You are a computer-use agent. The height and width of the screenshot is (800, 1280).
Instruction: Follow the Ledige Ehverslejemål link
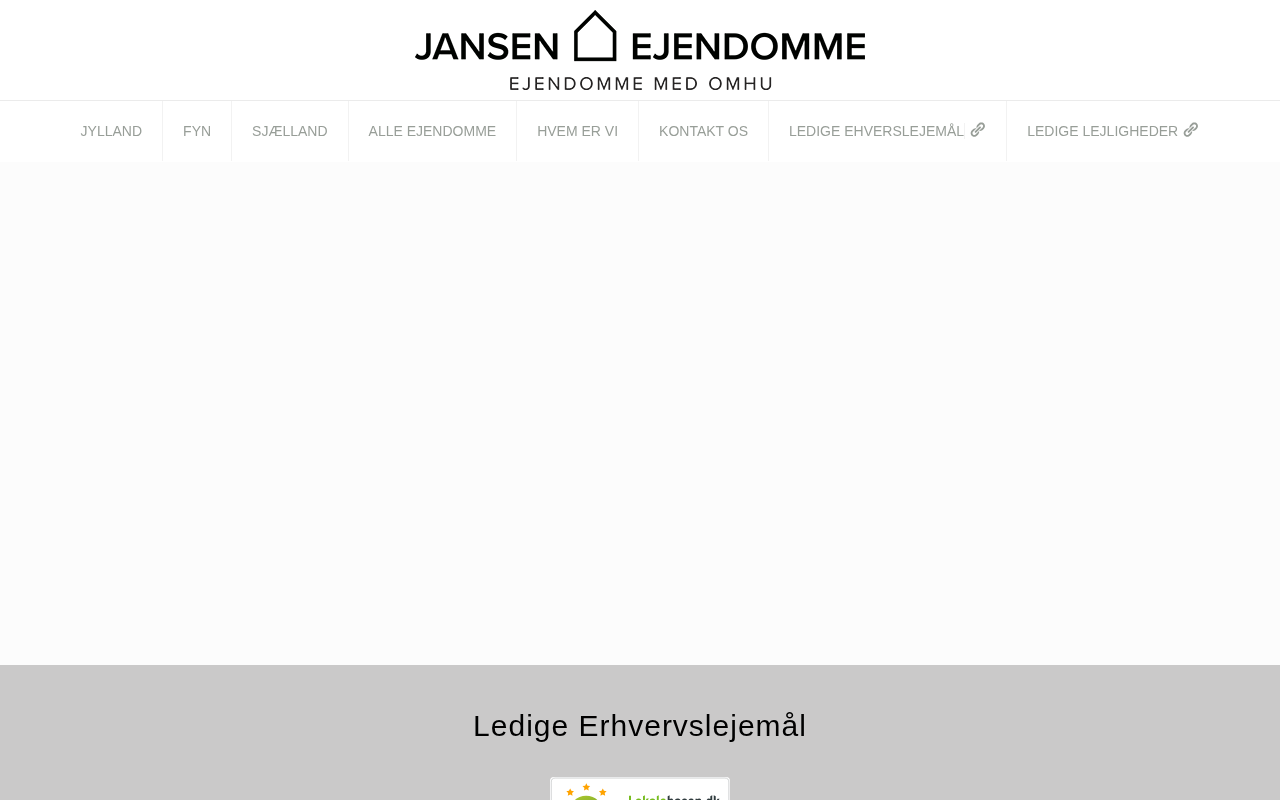886,131
